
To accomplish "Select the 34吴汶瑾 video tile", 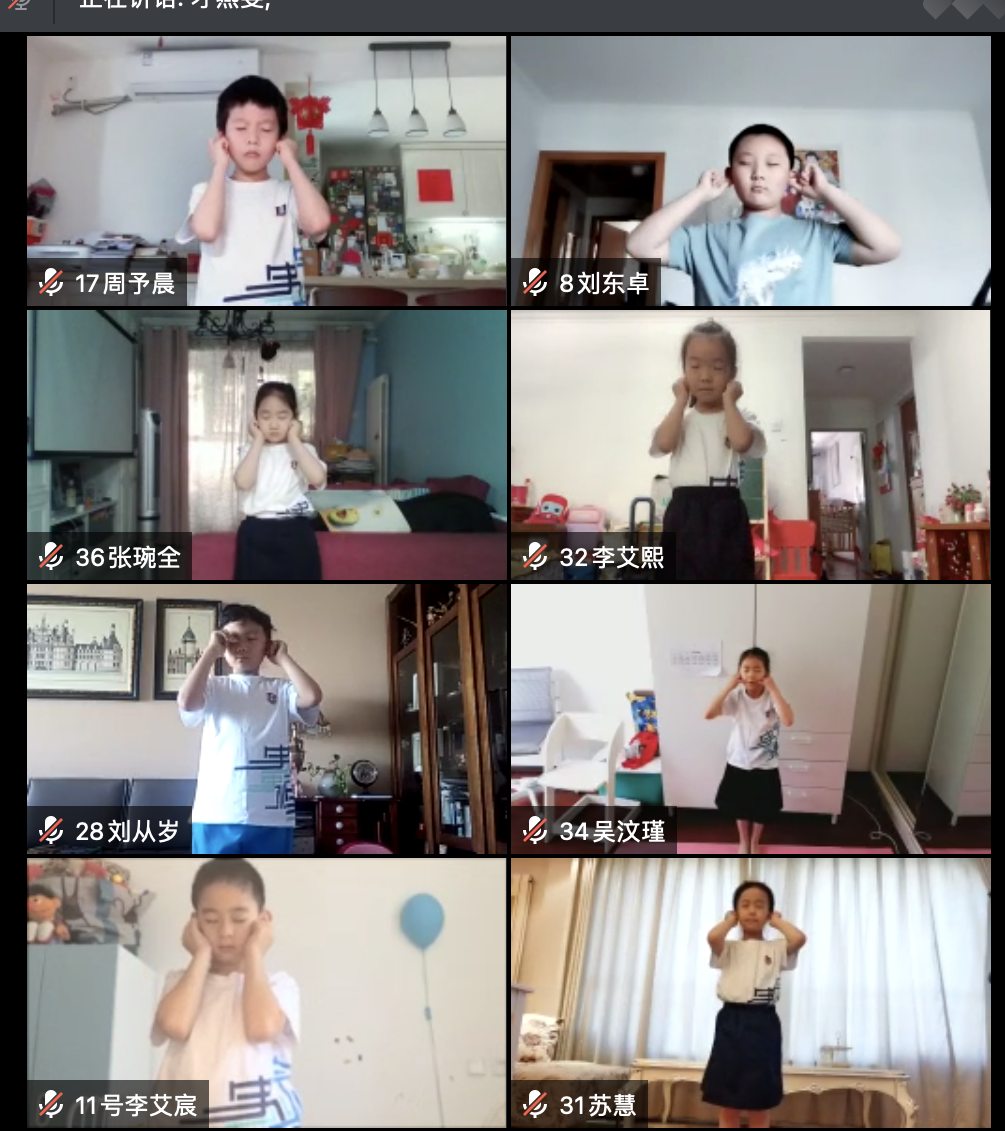I will pos(750,718).
